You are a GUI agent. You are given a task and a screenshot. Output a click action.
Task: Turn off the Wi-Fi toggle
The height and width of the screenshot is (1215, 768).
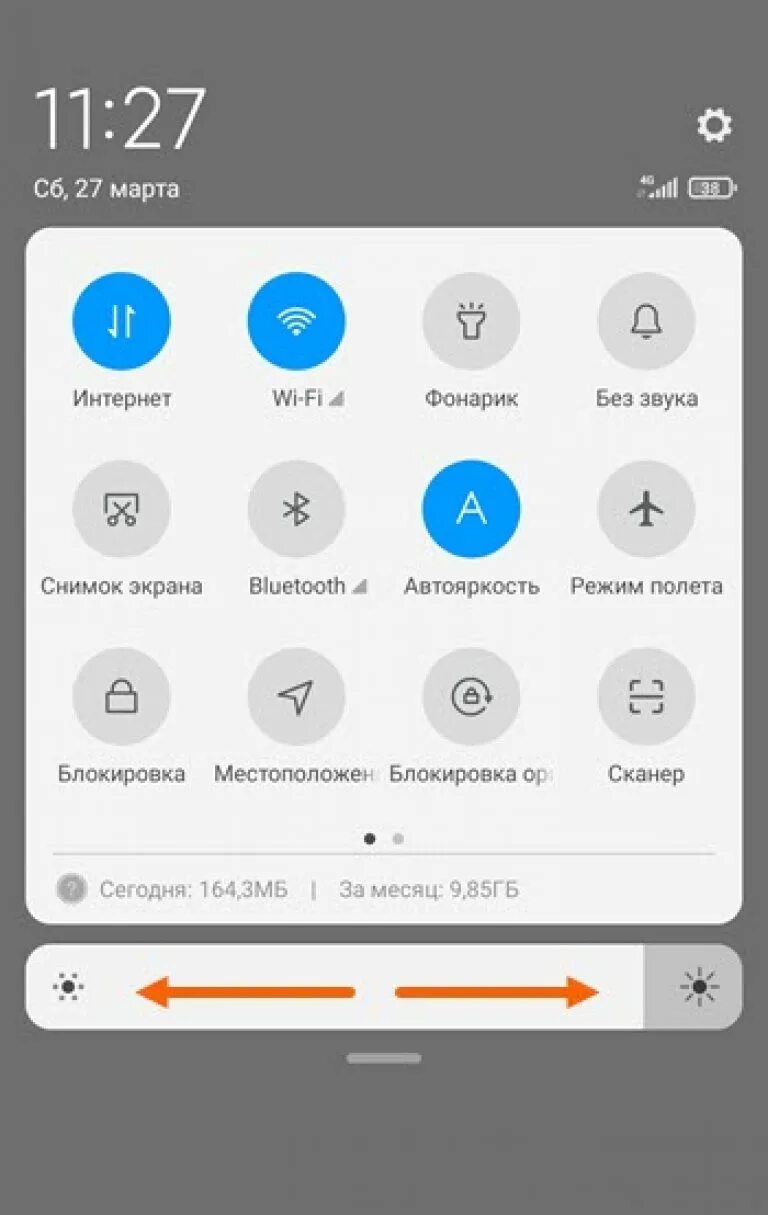296,320
